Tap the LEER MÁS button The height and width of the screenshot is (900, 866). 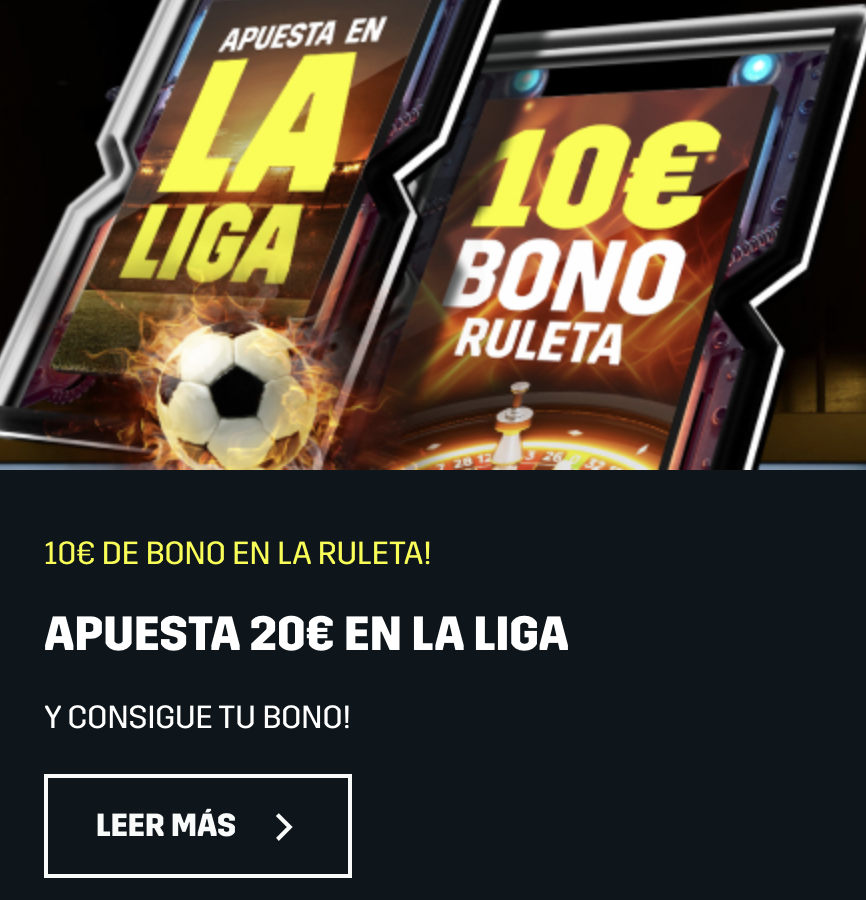click(197, 826)
